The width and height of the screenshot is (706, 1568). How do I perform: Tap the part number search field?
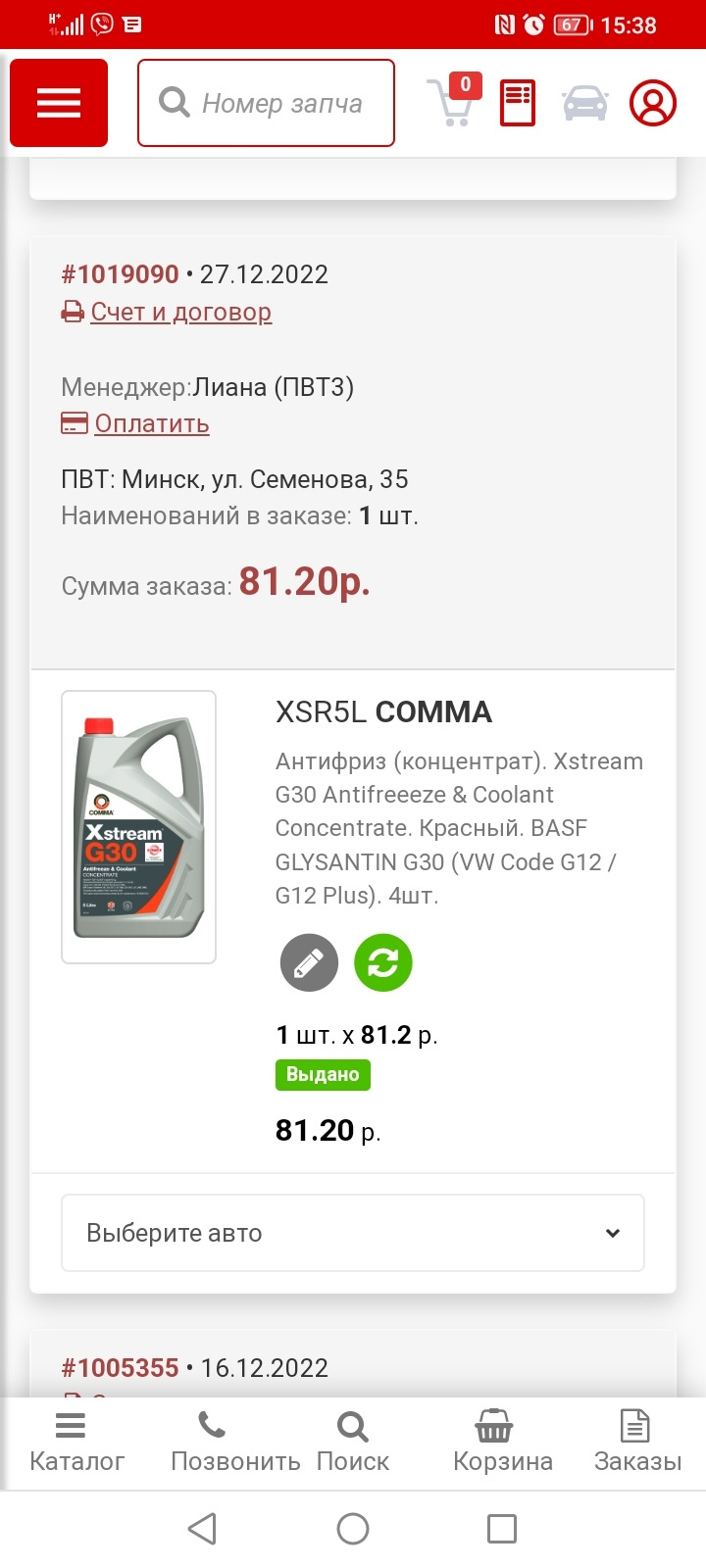[266, 103]
